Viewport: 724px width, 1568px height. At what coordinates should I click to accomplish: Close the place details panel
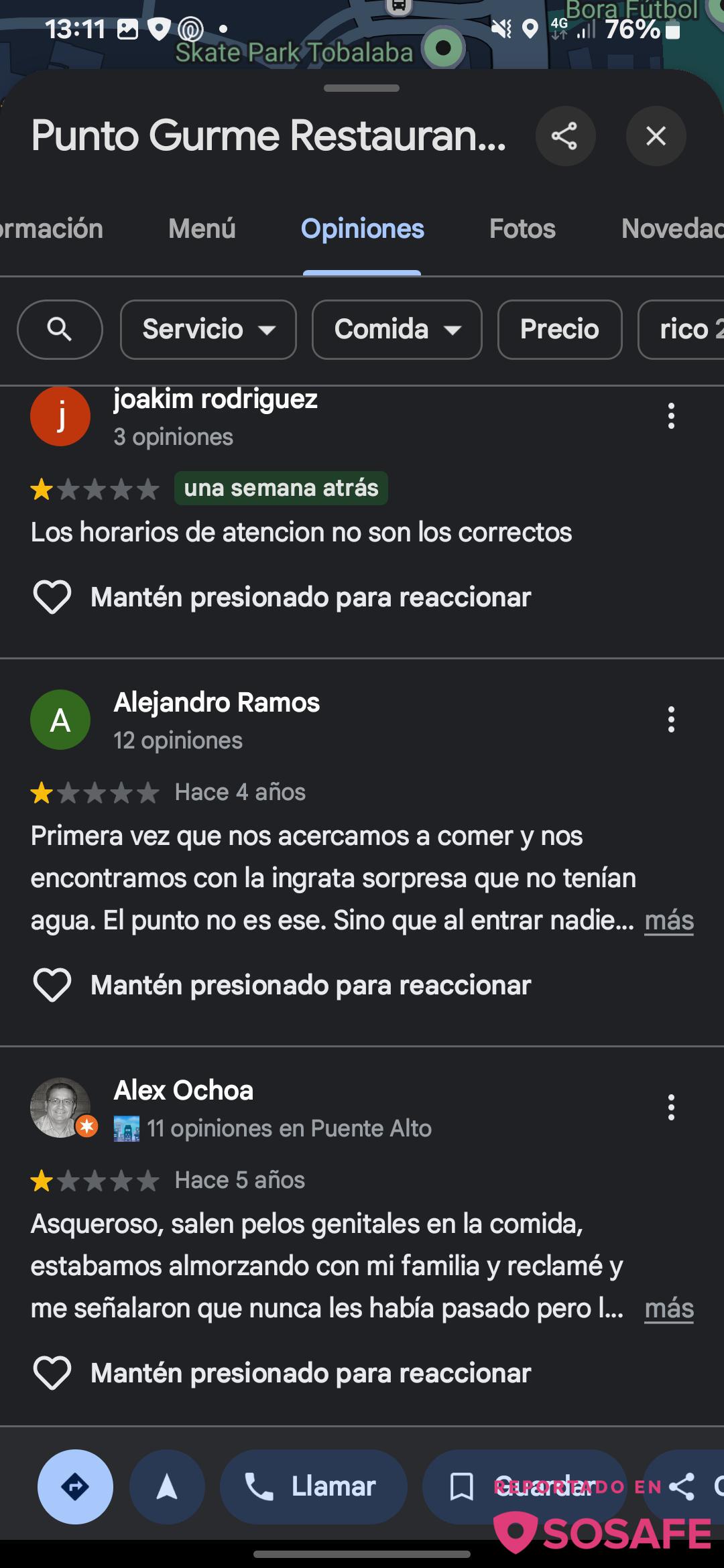pos(656,136)
